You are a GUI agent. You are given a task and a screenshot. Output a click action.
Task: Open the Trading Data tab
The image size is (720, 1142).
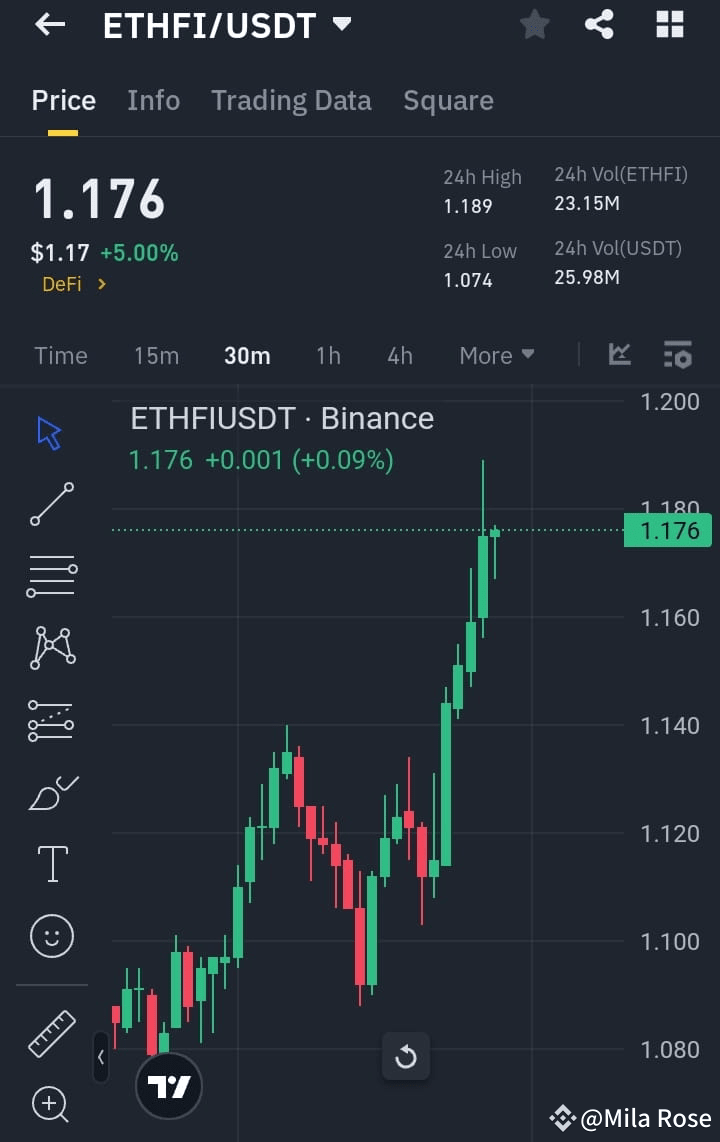[x=291, y=100]
